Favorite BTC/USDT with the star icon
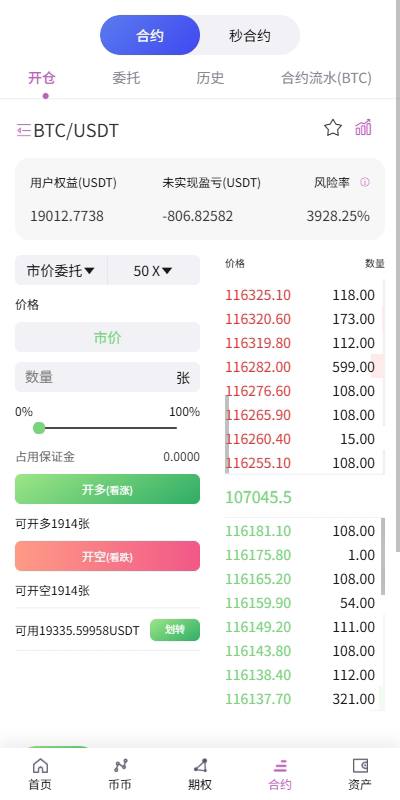 tap(333, 128)
